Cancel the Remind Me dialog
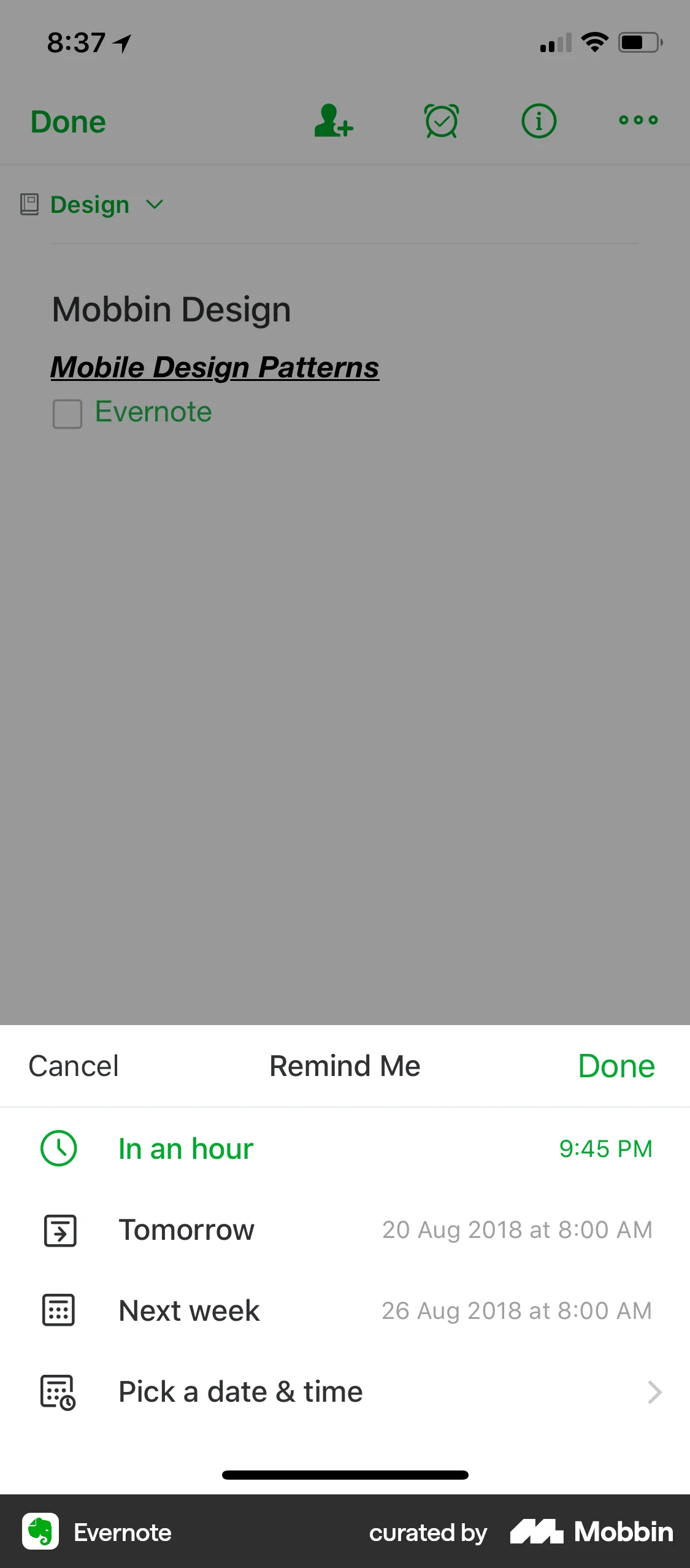The height and width of the screenshot is (1568, 690). tap(73, 1066)
